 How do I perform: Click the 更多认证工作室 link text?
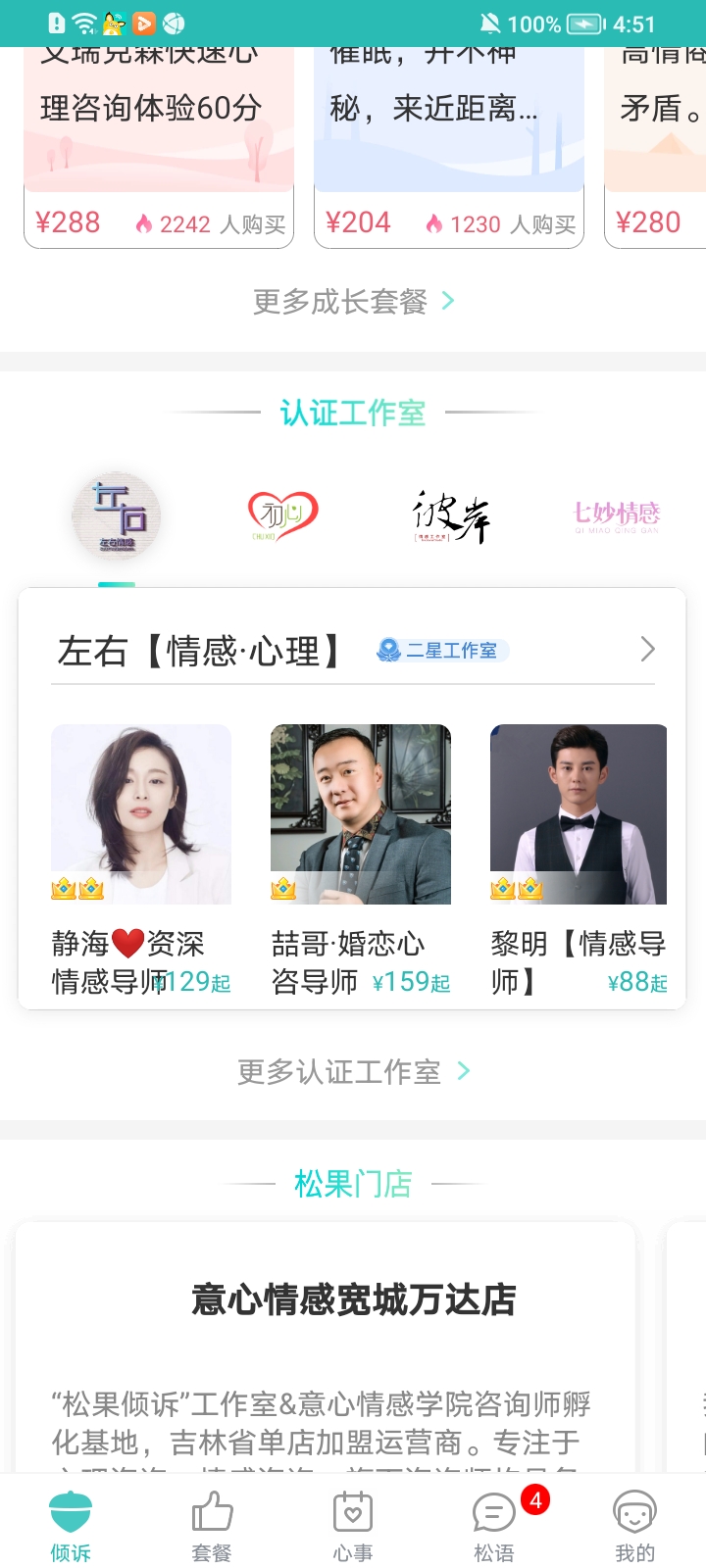tap(338, 1071)
